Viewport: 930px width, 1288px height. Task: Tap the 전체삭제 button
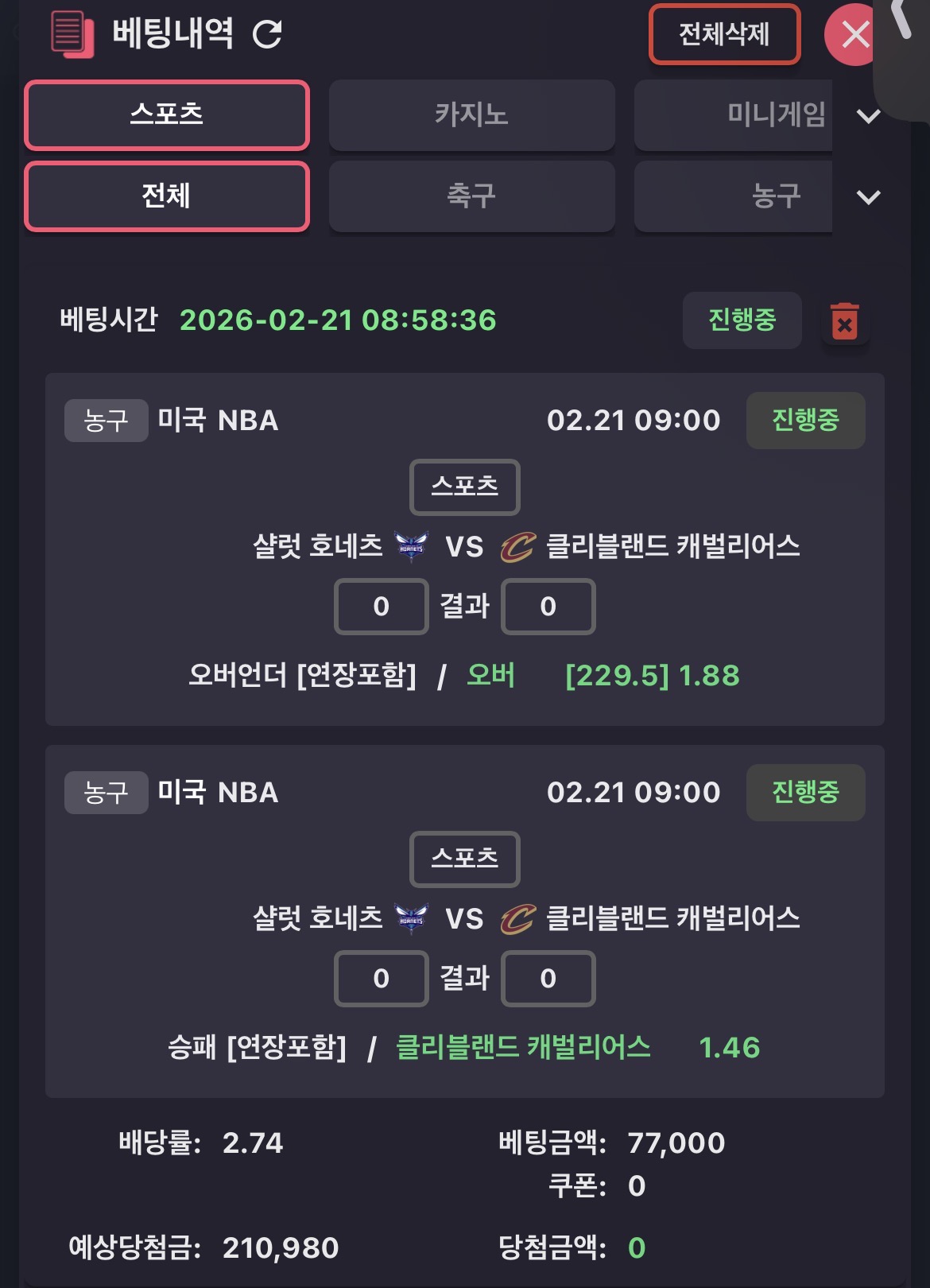pos(724,34)
